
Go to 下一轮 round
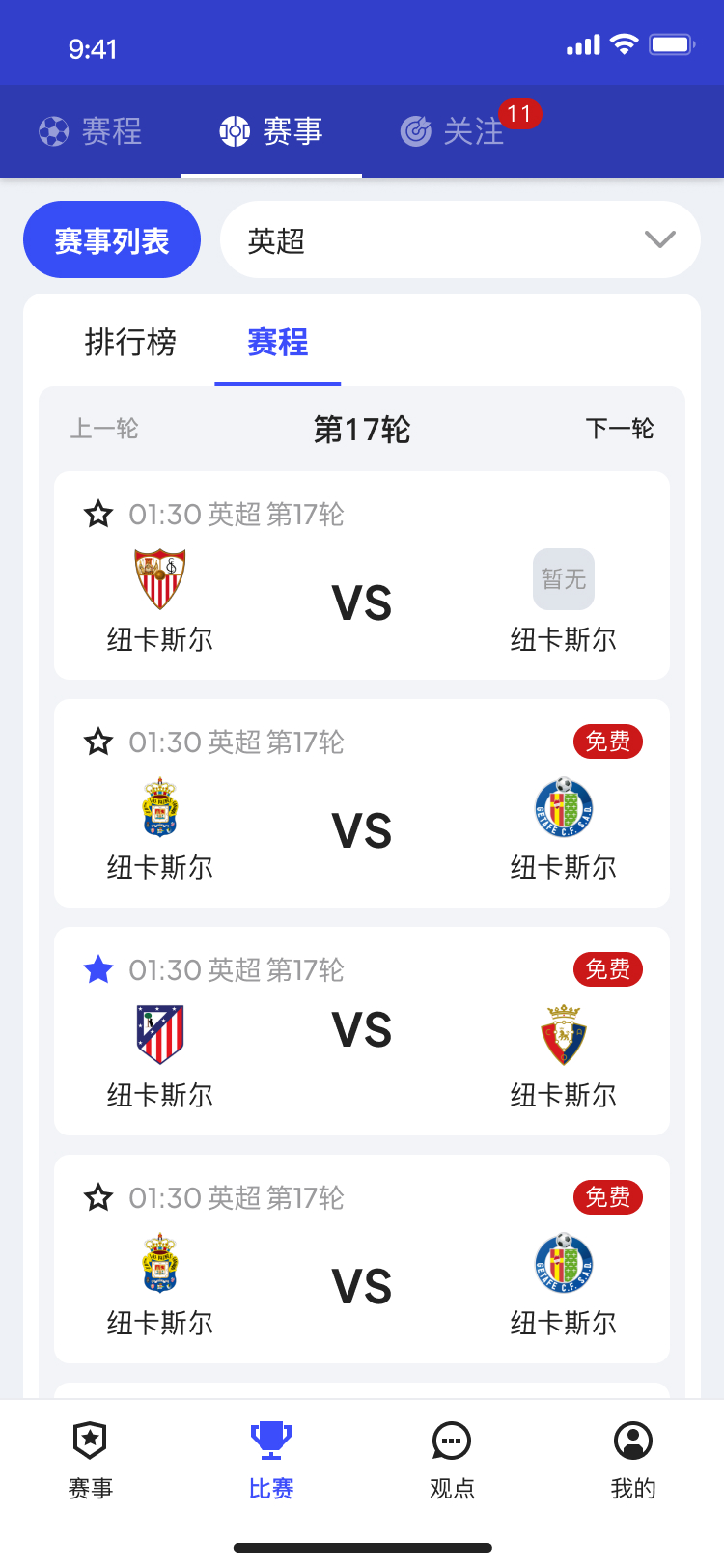(x=619, y=429)
